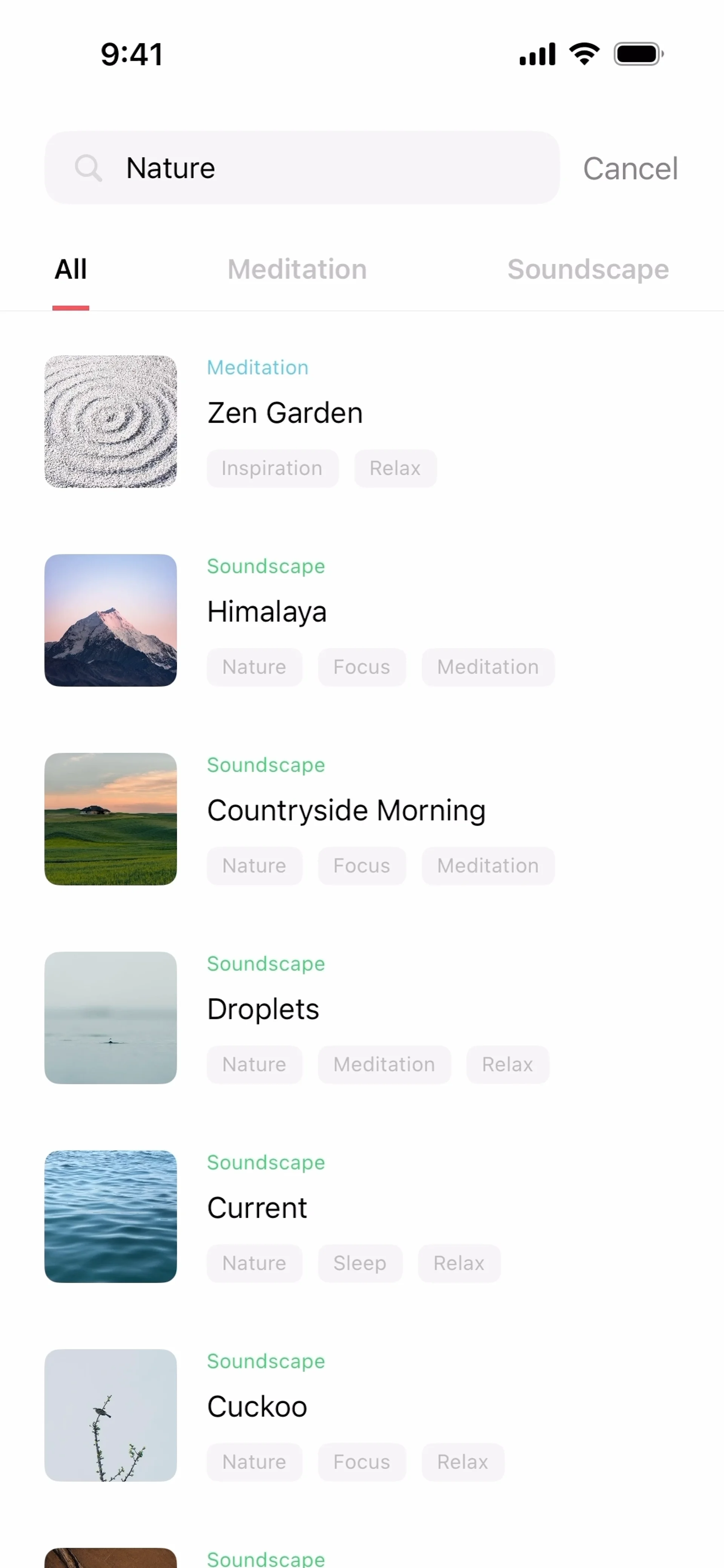Tap the Inspiration tag under Zen Garden
The image size is (724, 1568).
tap(272, 468)
